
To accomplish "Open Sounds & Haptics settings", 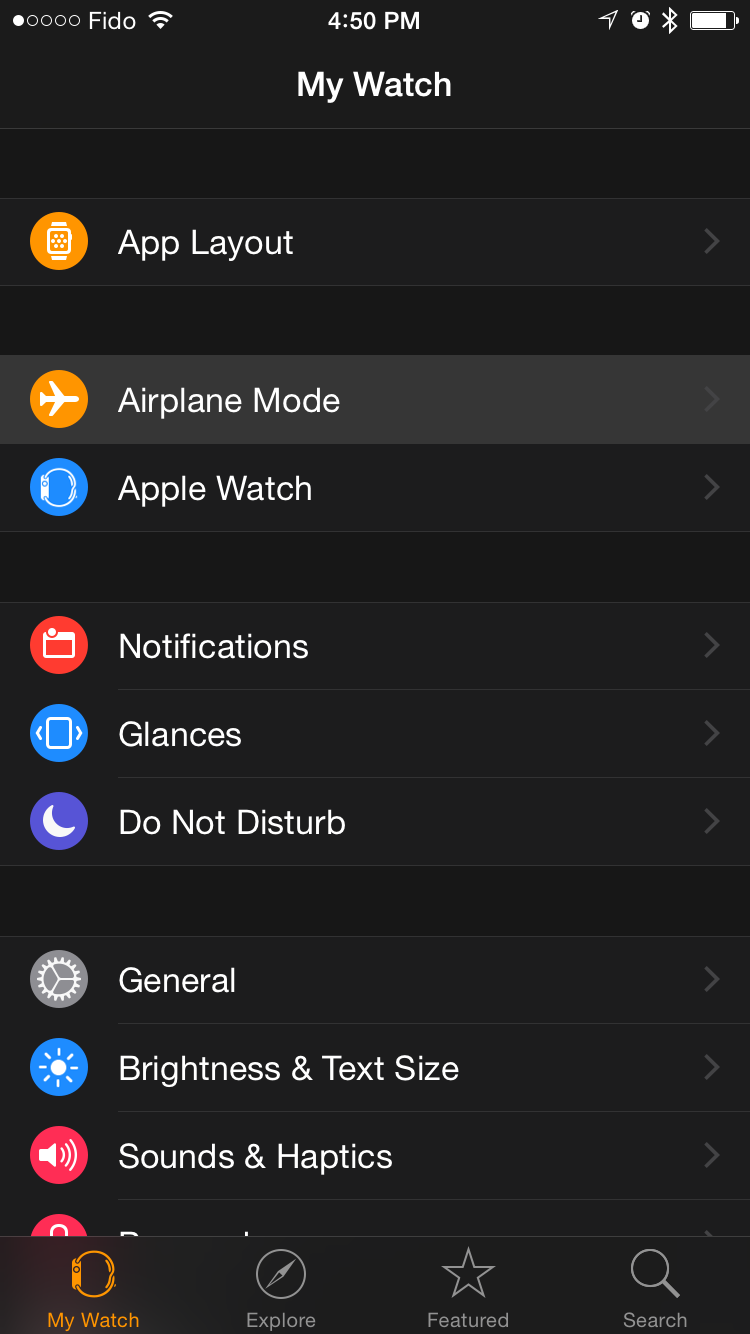I will click(374, 1156).
